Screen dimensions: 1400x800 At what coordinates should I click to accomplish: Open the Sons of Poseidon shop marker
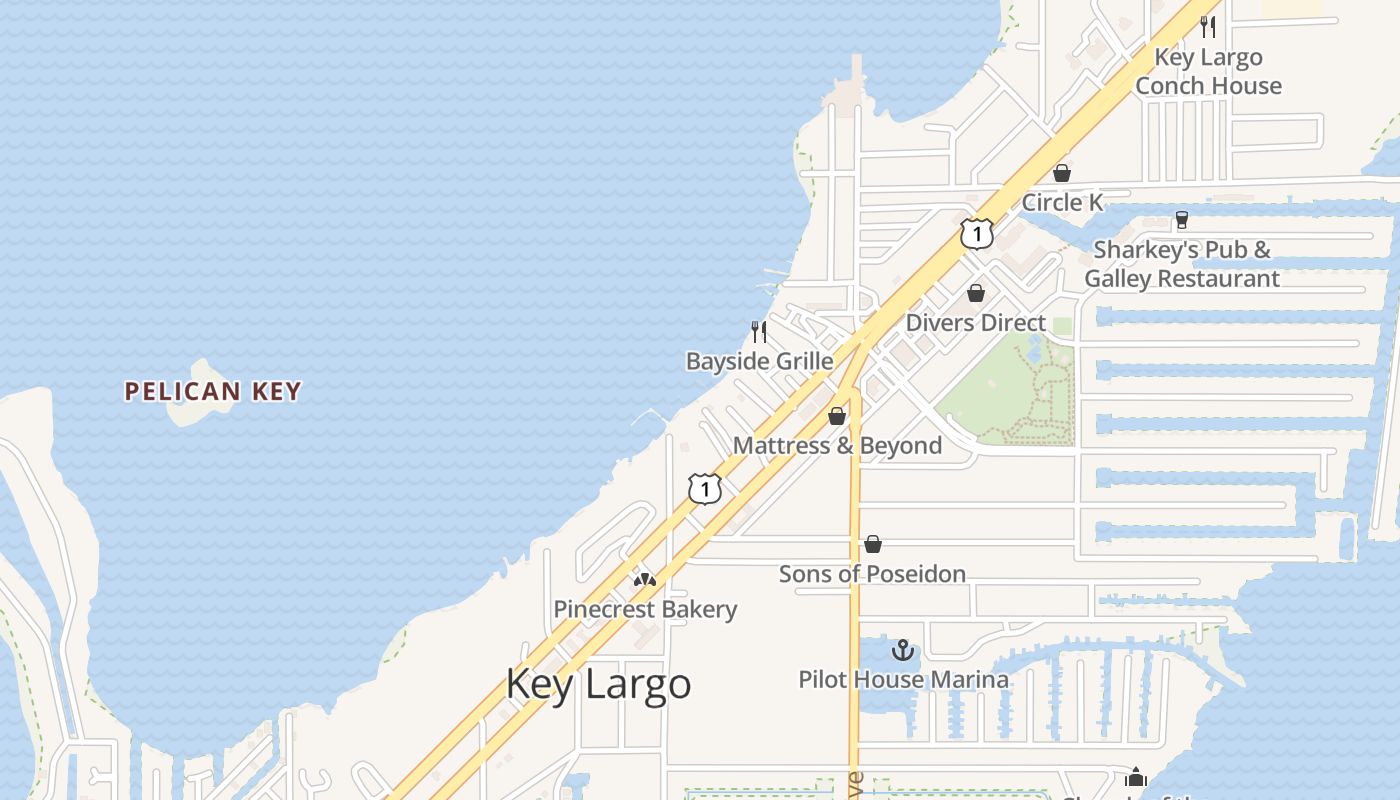click(x=873, y=544)
